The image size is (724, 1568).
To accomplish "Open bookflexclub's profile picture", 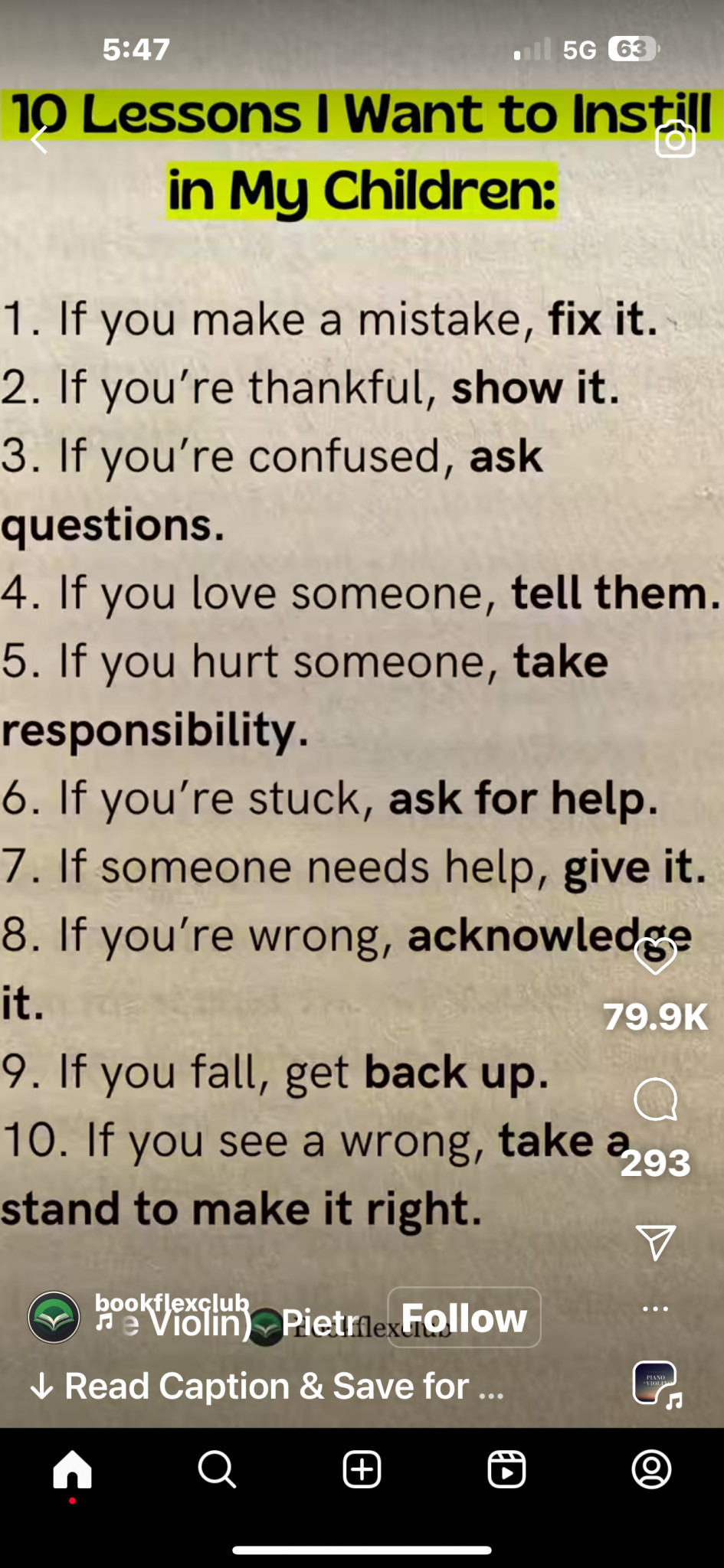I will pyautogui.click(x=54, y=1318).
